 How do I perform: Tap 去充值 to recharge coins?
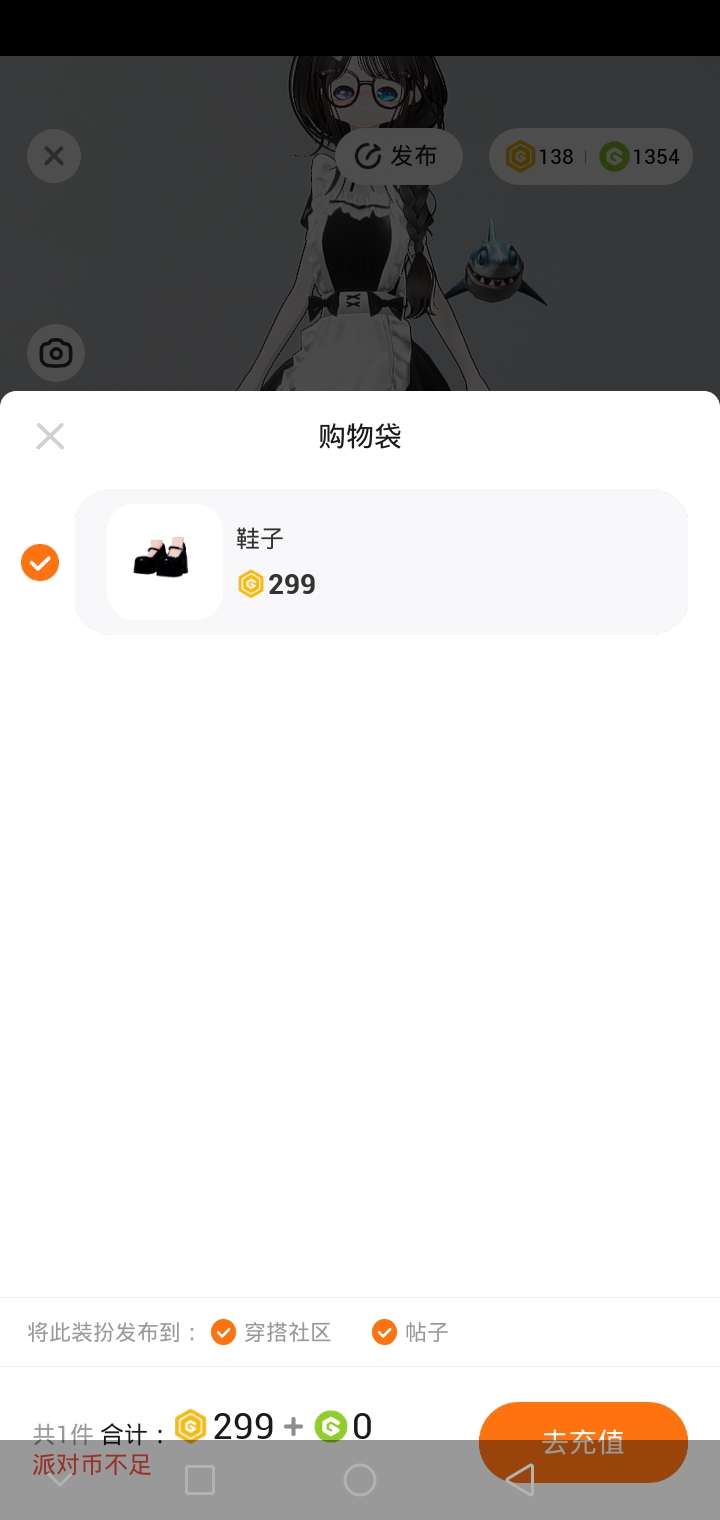pos(583,1441)
